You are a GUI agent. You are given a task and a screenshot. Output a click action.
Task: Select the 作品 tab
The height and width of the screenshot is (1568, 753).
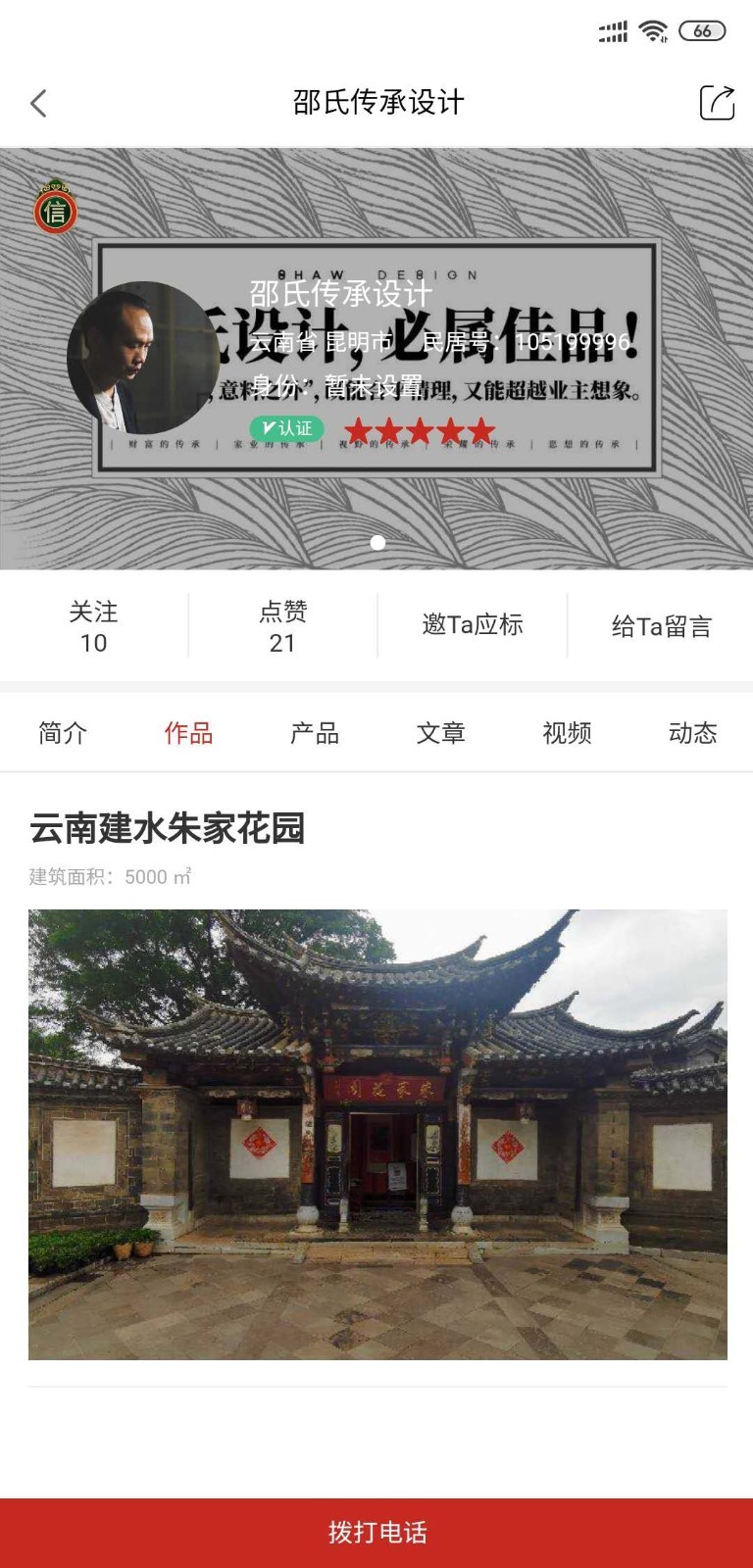pos(188,733)
